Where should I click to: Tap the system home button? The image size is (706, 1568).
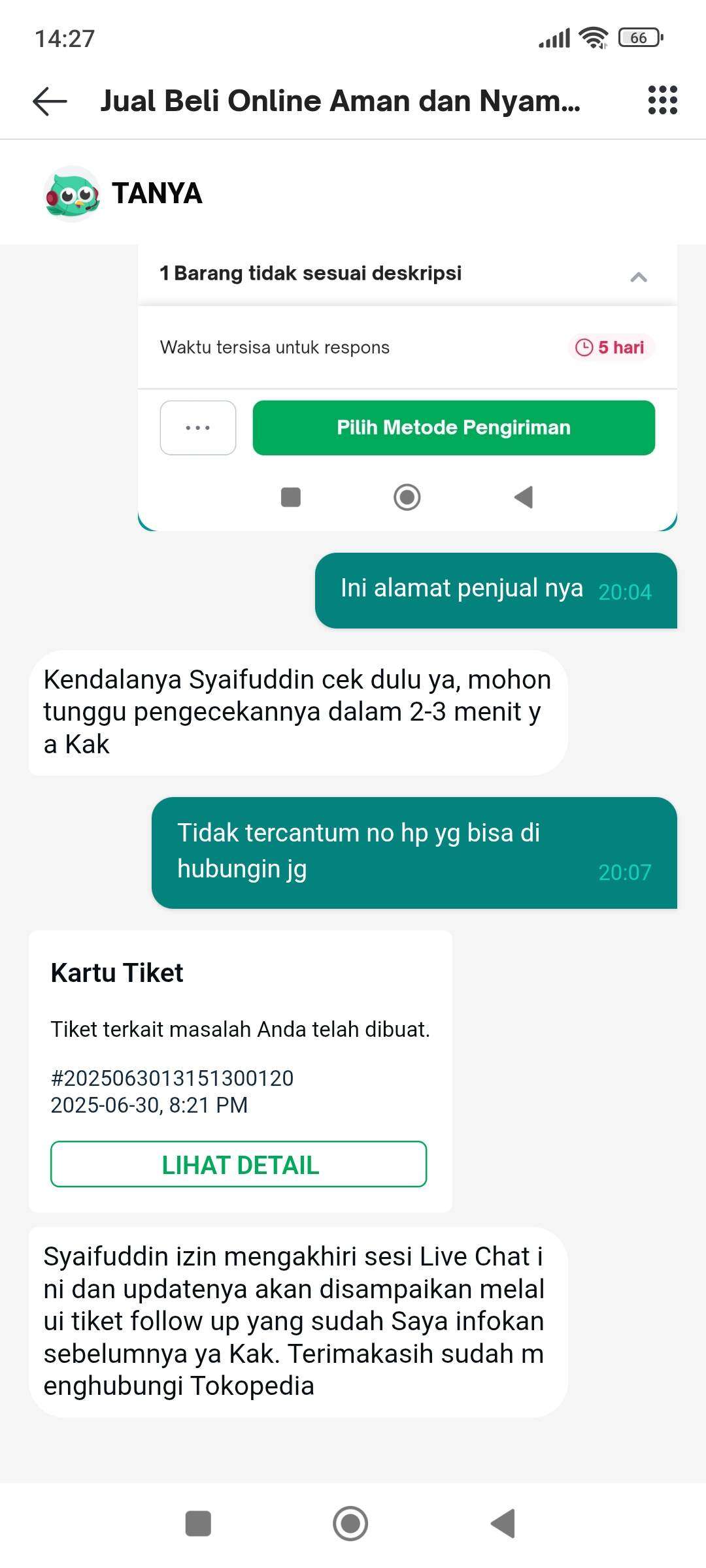[350, 1524]
